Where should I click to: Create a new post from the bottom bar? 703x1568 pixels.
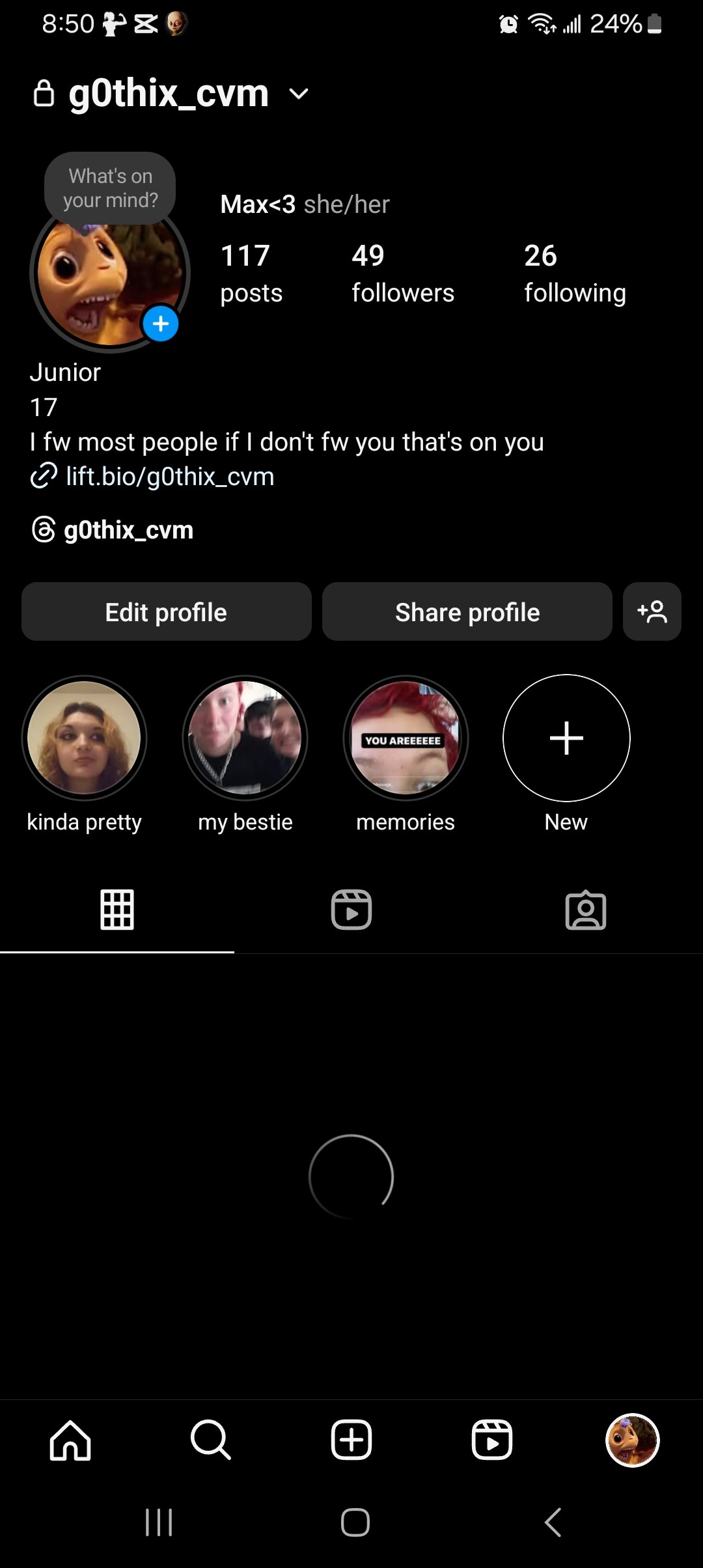coord(351,1440)
